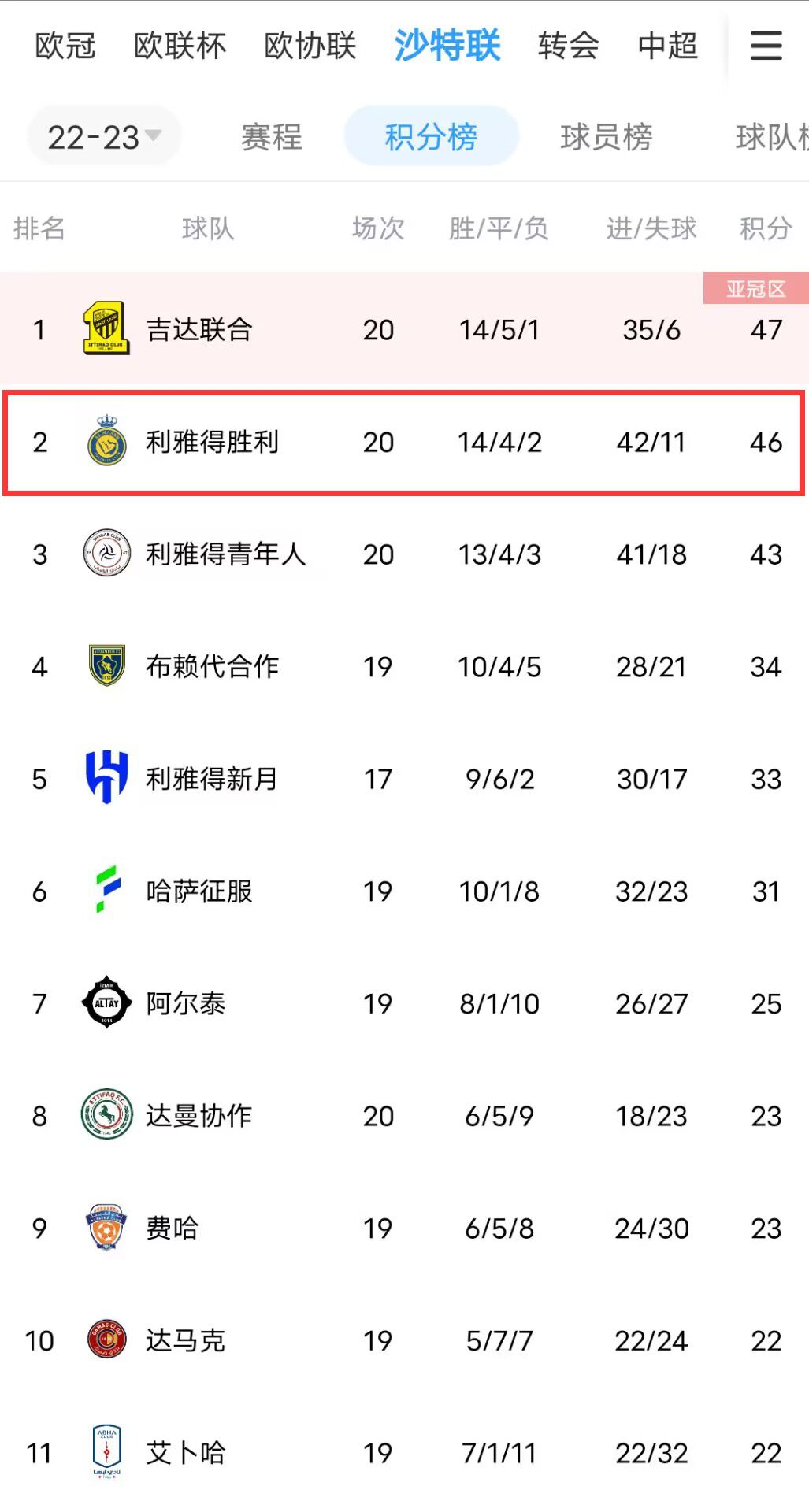Open team 吉达联合 details
809x1512 pixels.
tap(199, 329)
